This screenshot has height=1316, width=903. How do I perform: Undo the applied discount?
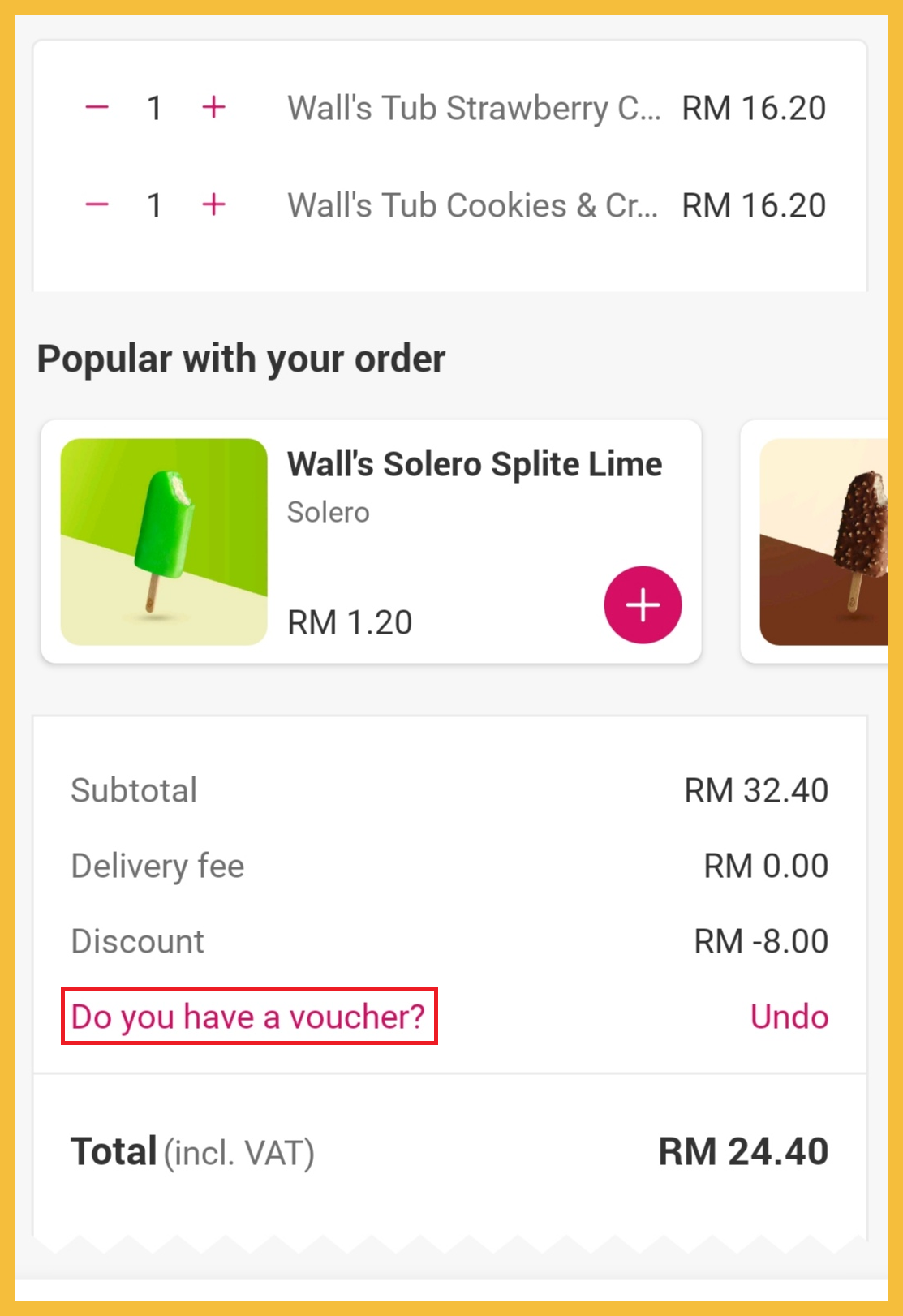click(x=789, y=1017)
